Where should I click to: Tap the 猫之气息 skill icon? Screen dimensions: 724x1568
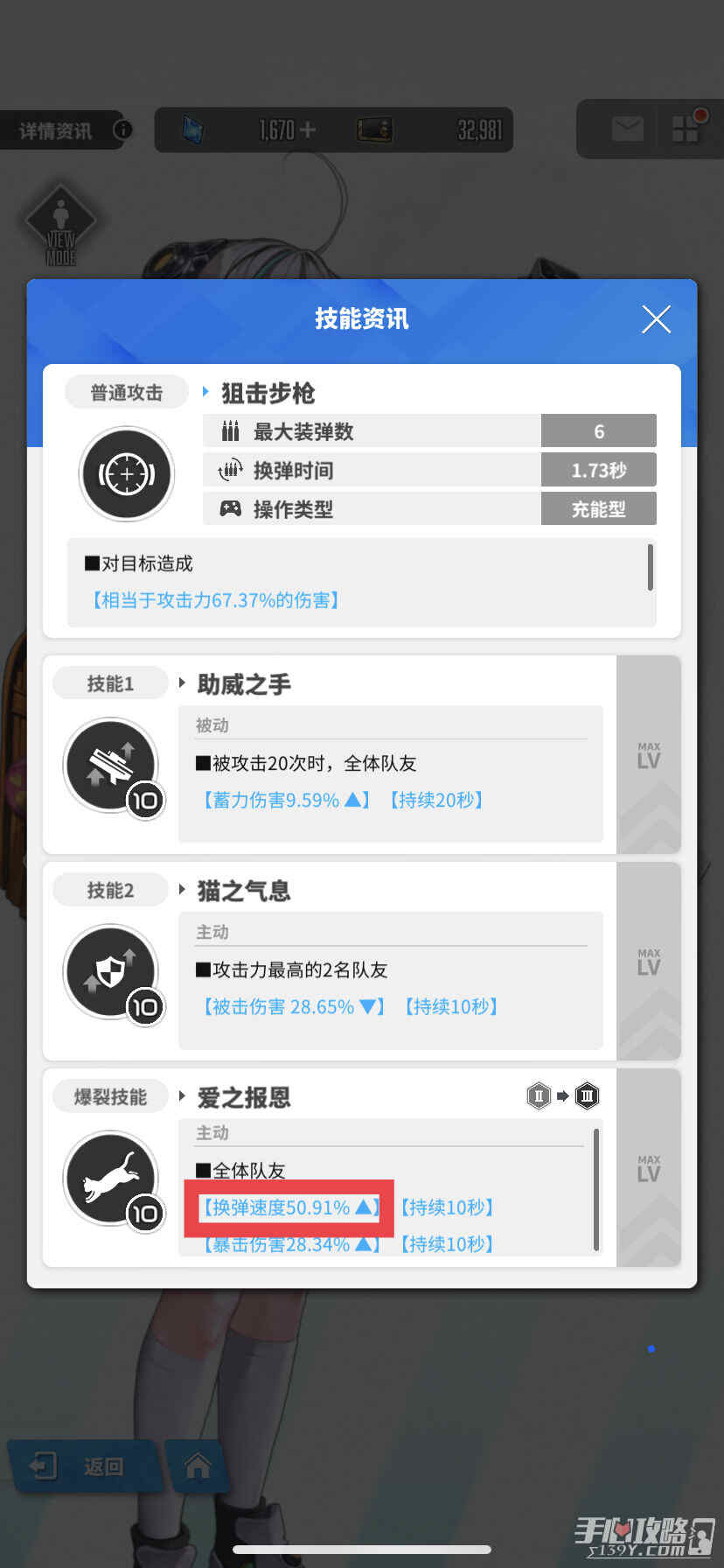coord(110,971)
